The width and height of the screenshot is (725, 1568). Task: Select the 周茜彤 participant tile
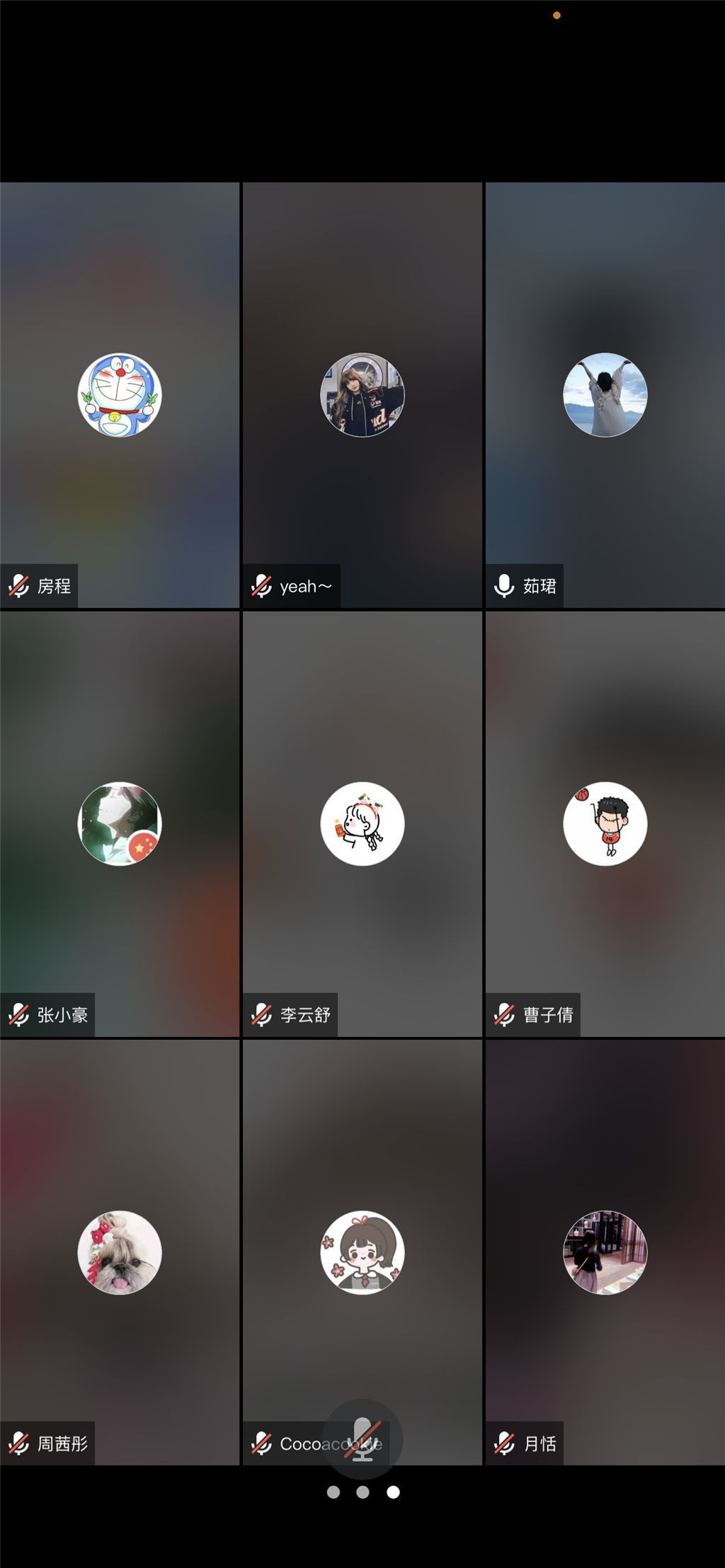[x=120, y=1252]
